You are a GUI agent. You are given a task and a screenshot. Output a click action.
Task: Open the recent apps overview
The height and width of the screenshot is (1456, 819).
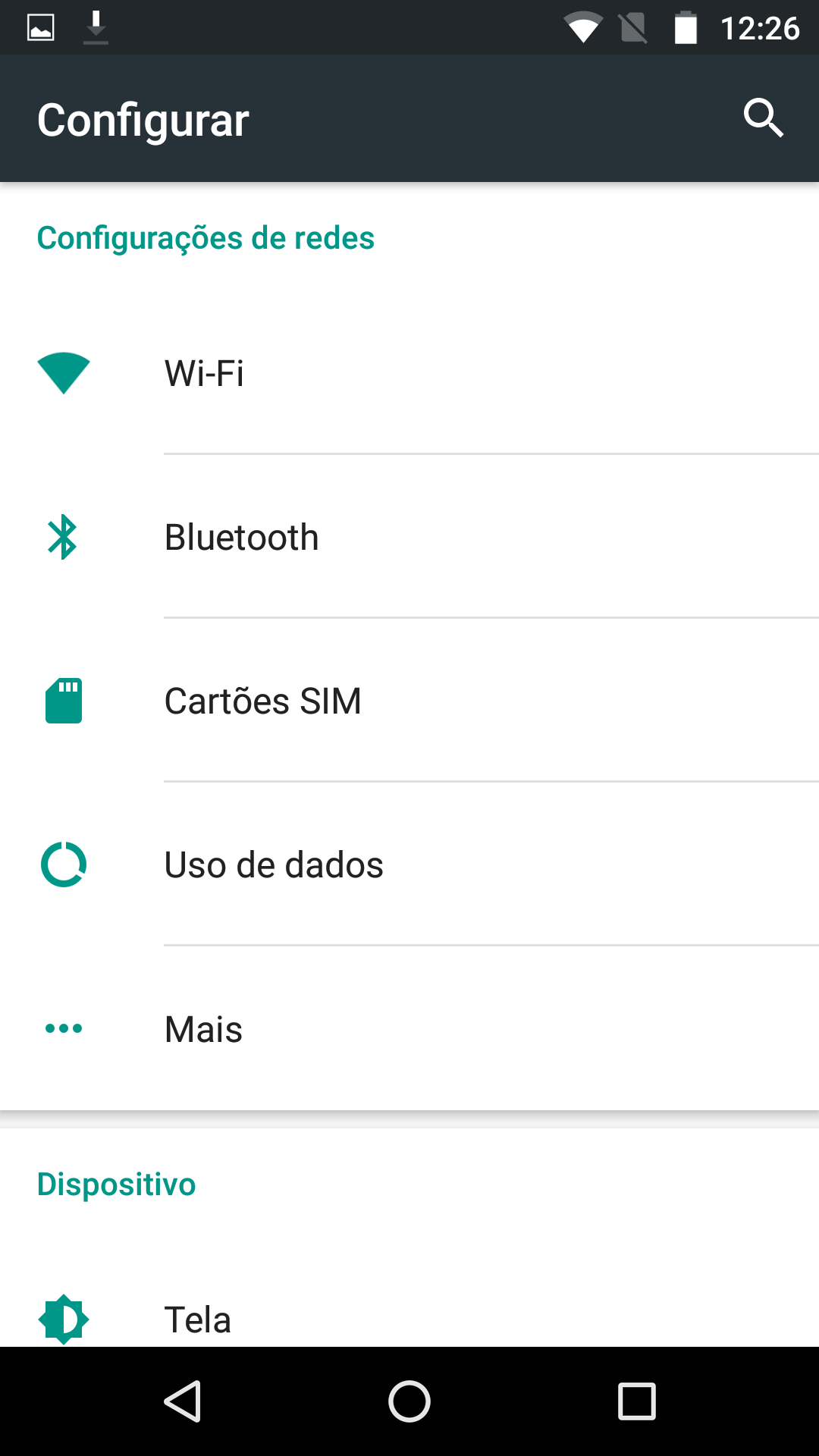pos(637,1401)
